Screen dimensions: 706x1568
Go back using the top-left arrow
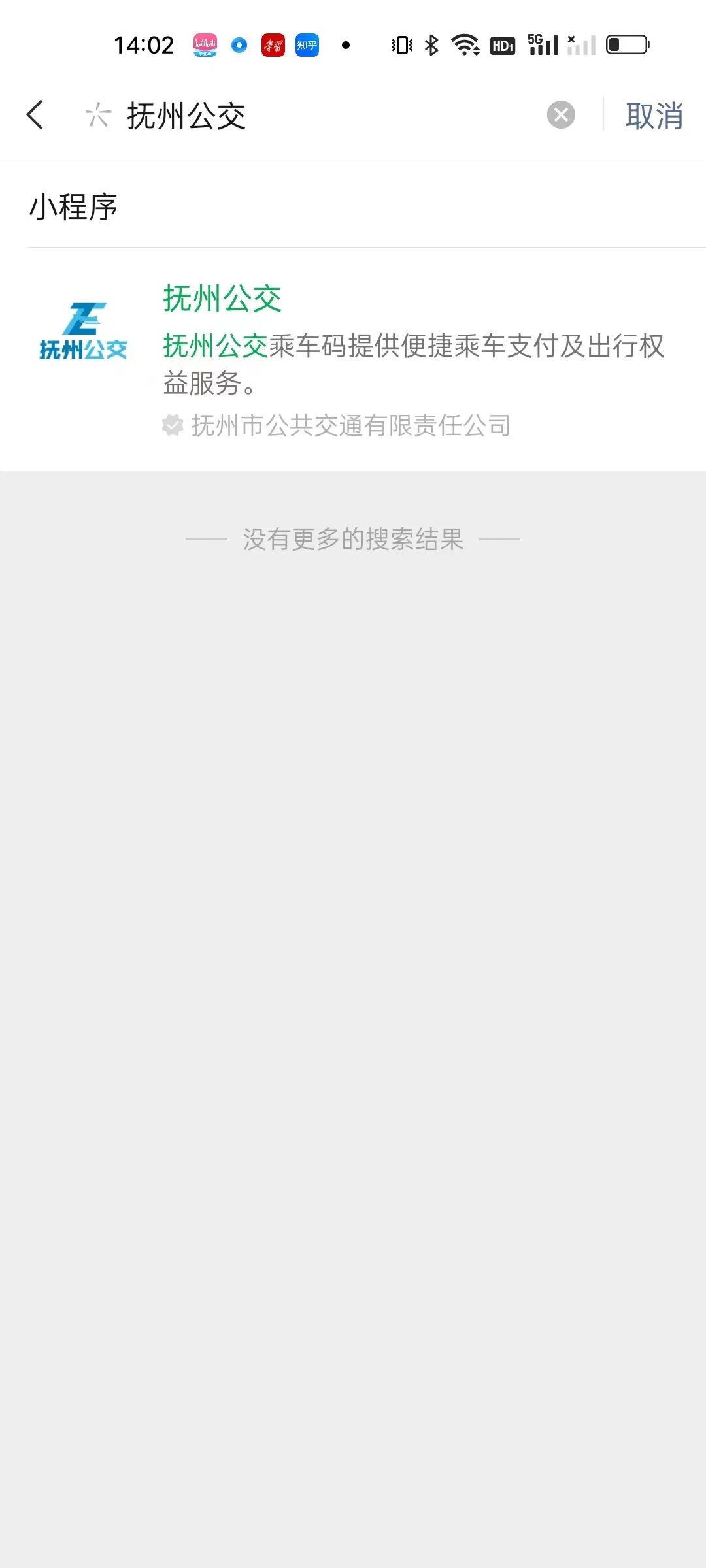click(x=35, y=115)
